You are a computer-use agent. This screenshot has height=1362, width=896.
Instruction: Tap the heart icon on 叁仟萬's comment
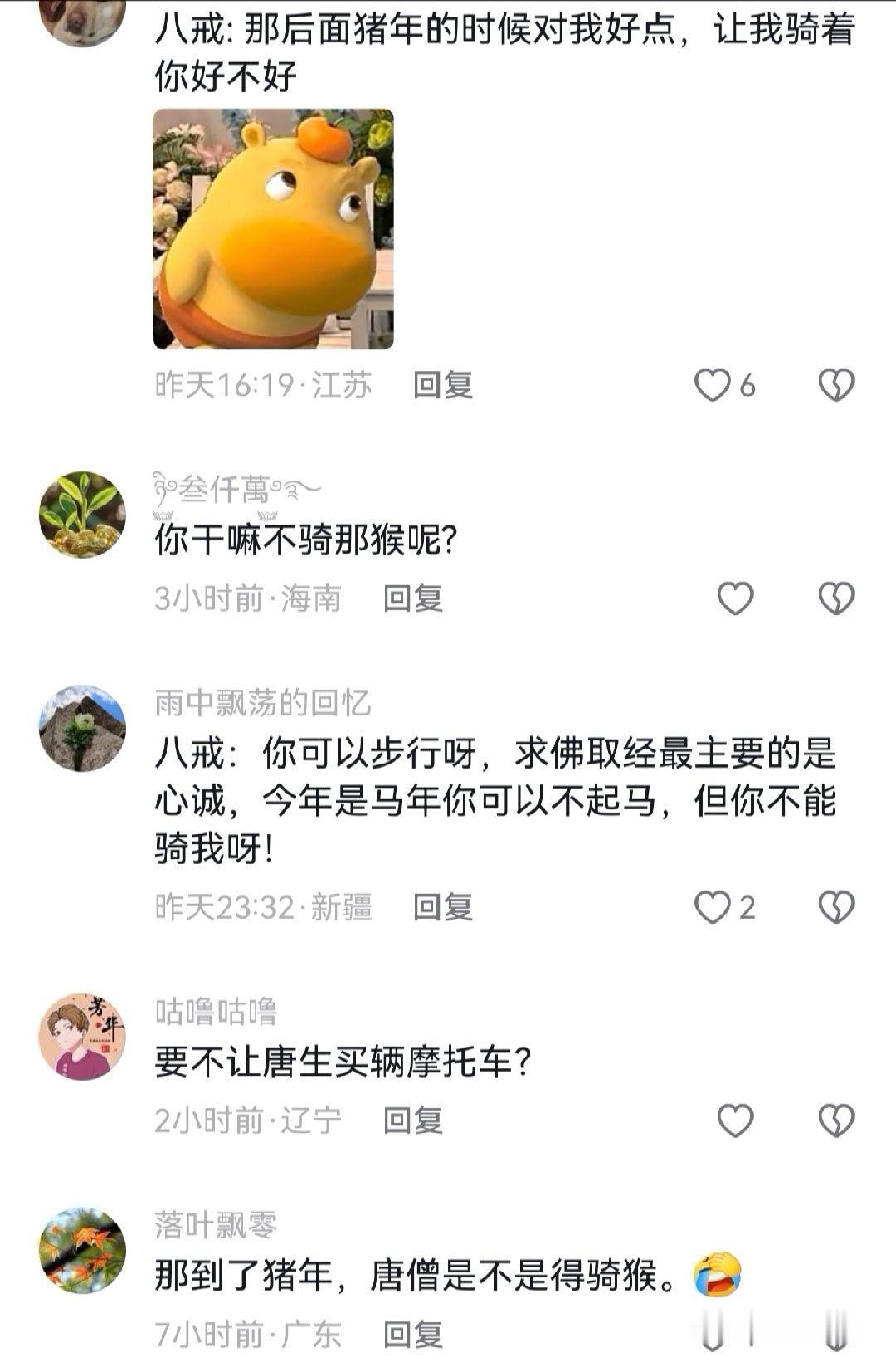coord(733,596)
